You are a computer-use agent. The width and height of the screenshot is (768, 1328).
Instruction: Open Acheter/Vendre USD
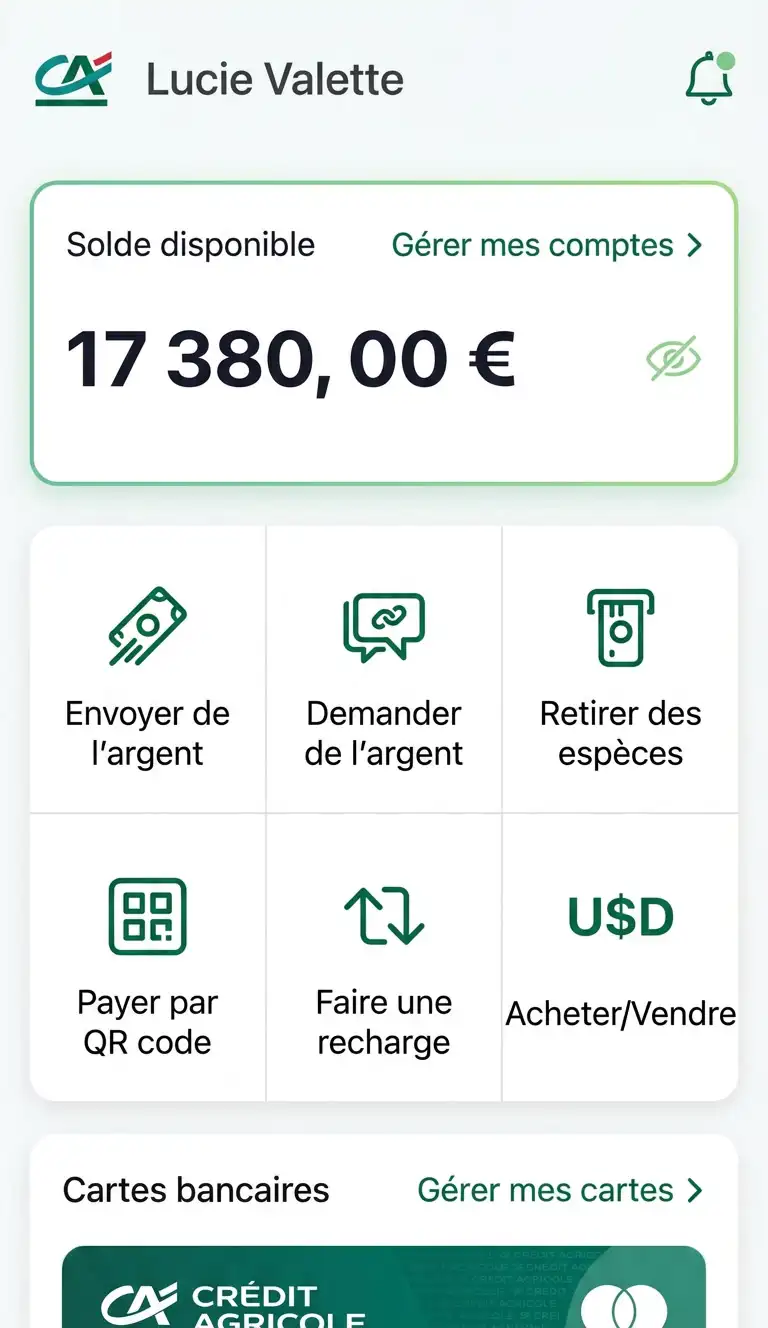point(620,957)
